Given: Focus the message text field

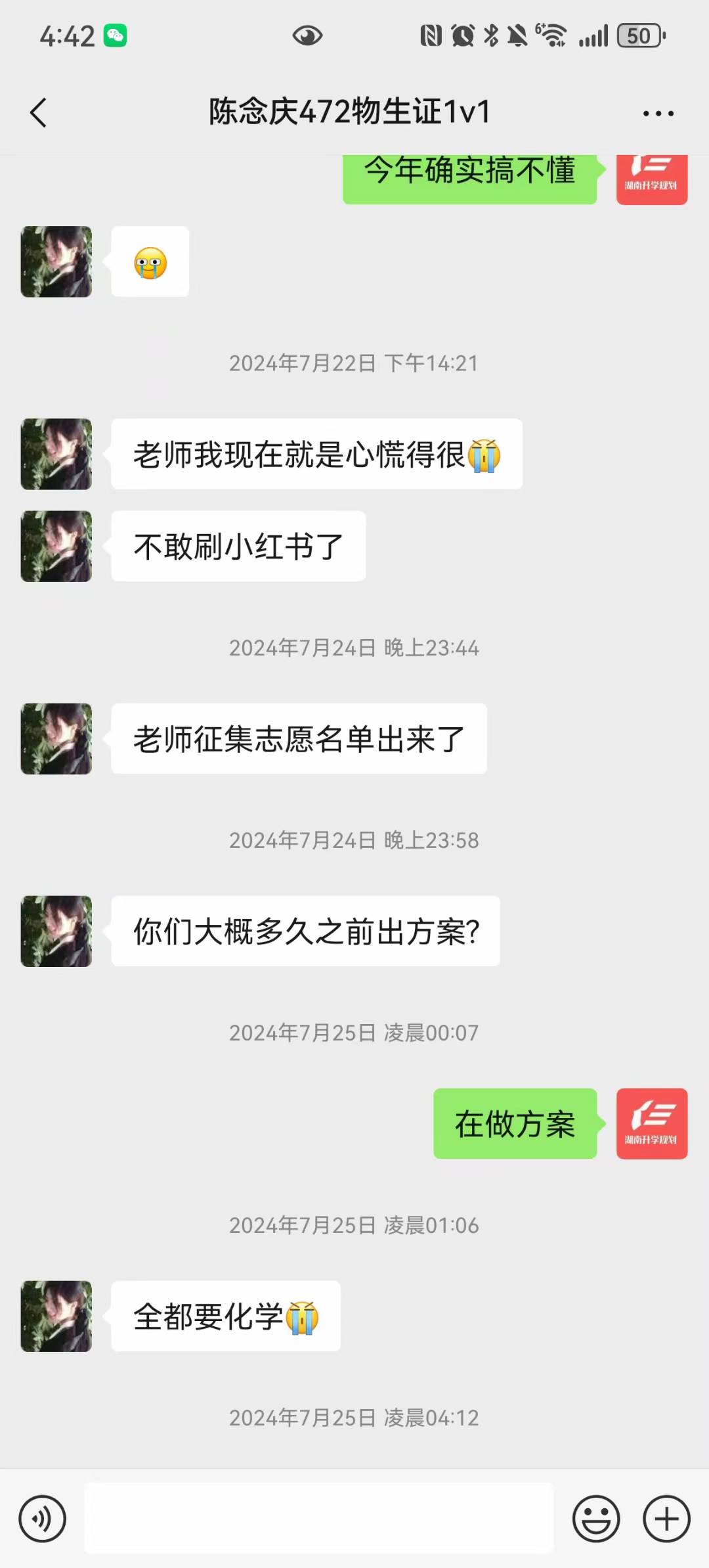Looking at the screenshot, I should click(319, 1518).
